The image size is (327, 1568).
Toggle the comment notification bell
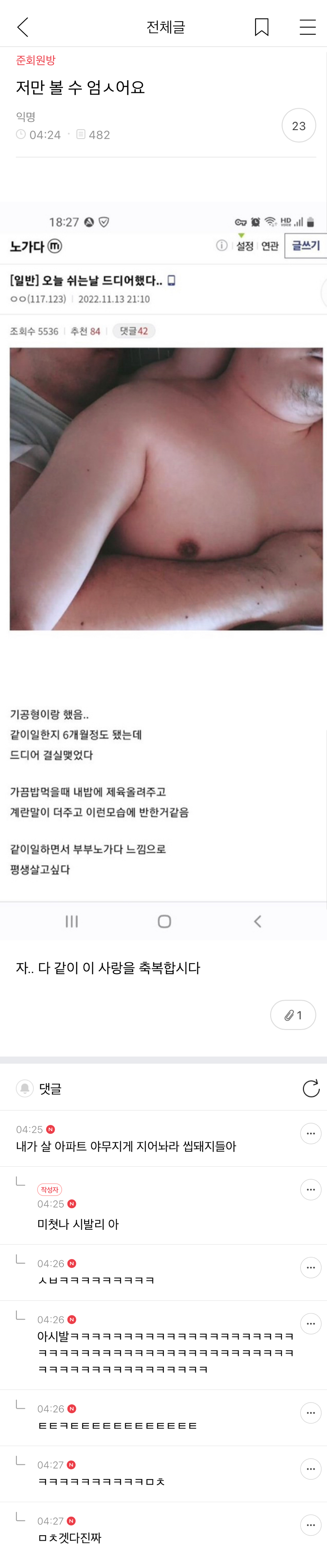[x=24, y=1088]
